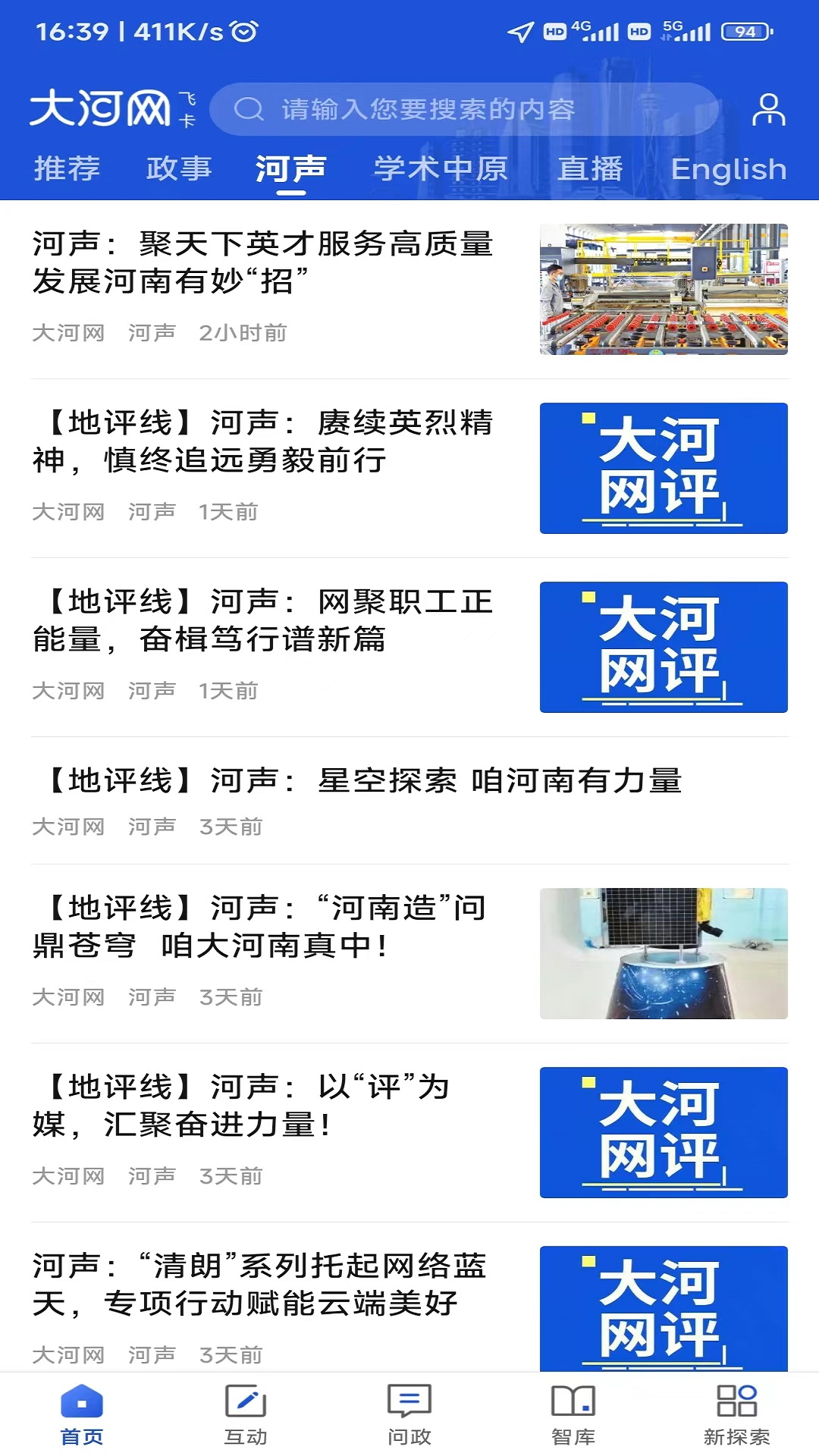Viewport: 819px width, 1456px height.
Task: Switch to the 直播 tab
Action: click(x=590, y=168)
